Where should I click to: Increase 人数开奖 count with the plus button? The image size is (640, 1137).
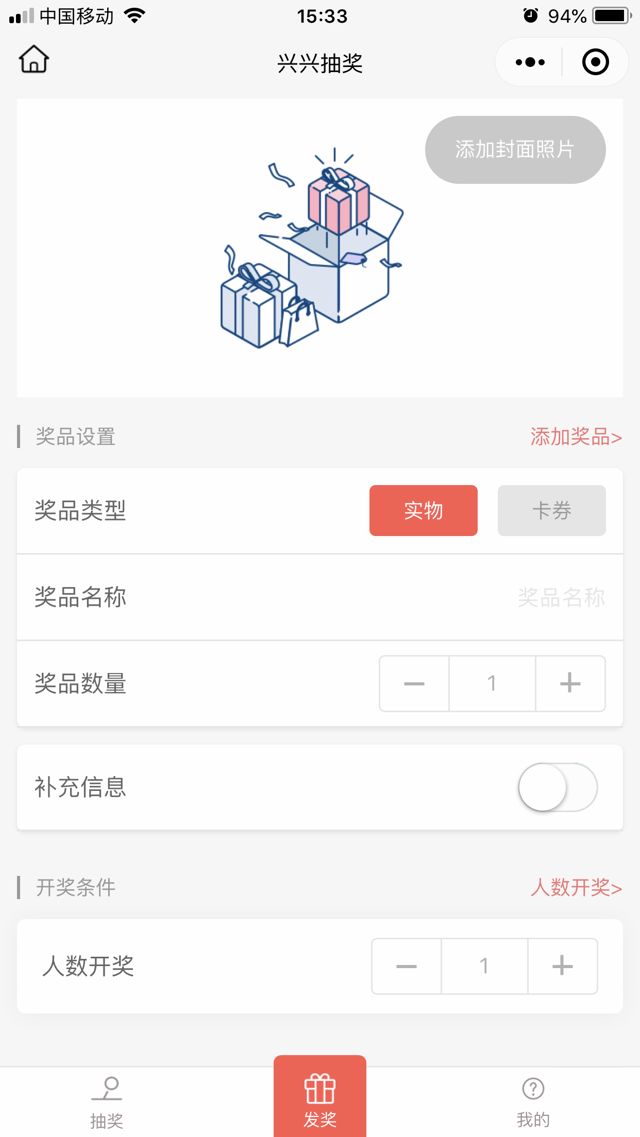click(x=562, y=966)
